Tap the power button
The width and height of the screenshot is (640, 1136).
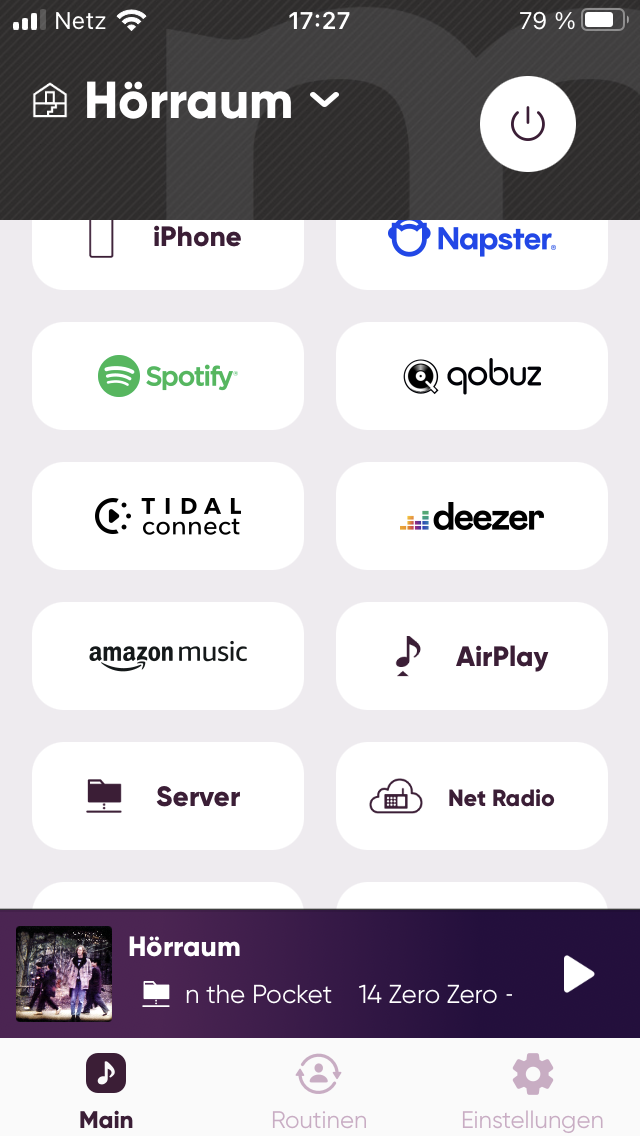coord(527,125)
